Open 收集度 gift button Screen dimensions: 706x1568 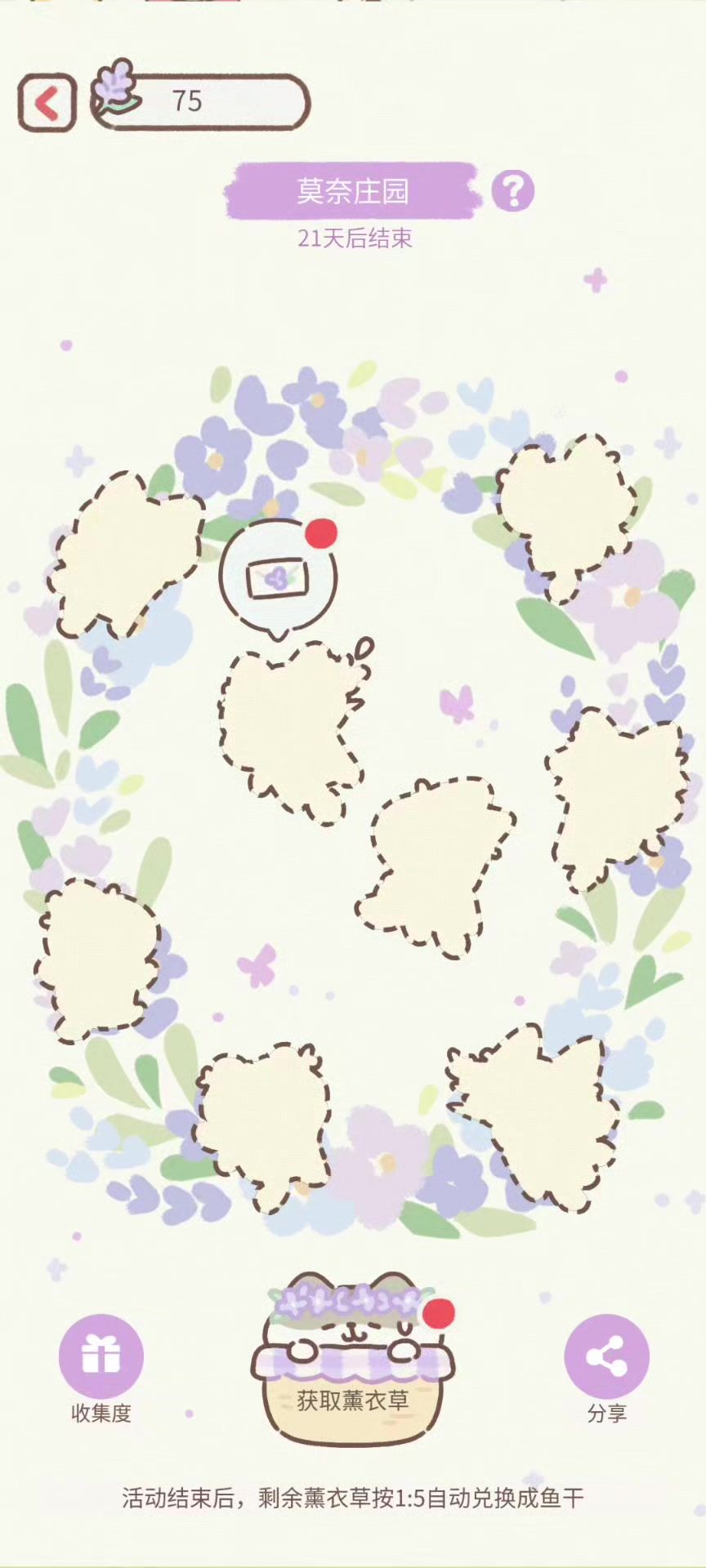click(x=101, y=1356)
